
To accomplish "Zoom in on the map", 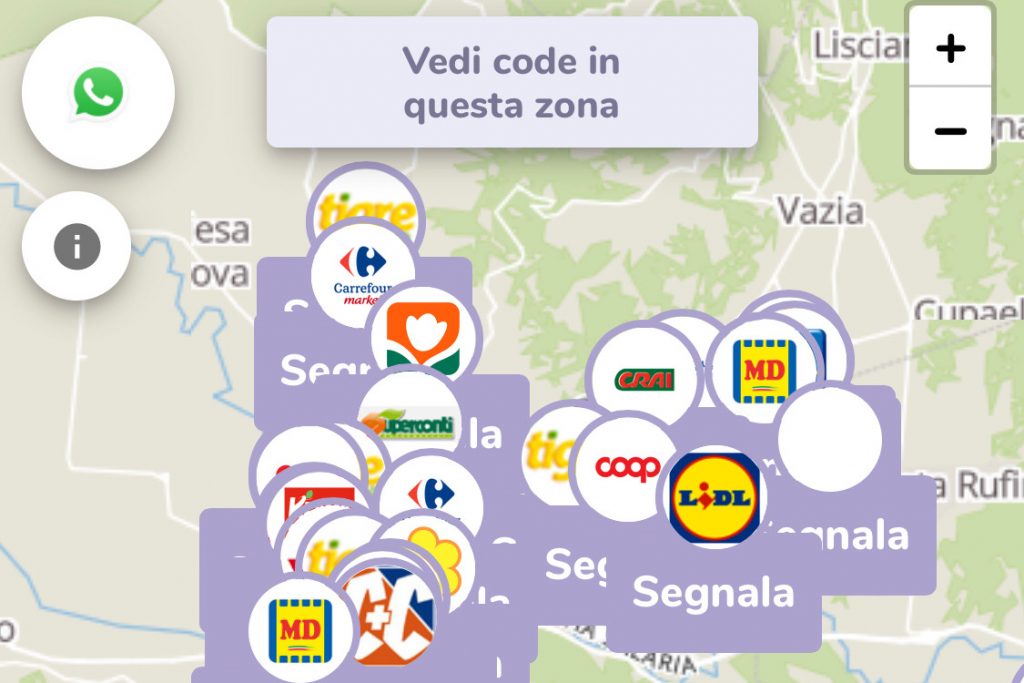I will coord(950,49).
